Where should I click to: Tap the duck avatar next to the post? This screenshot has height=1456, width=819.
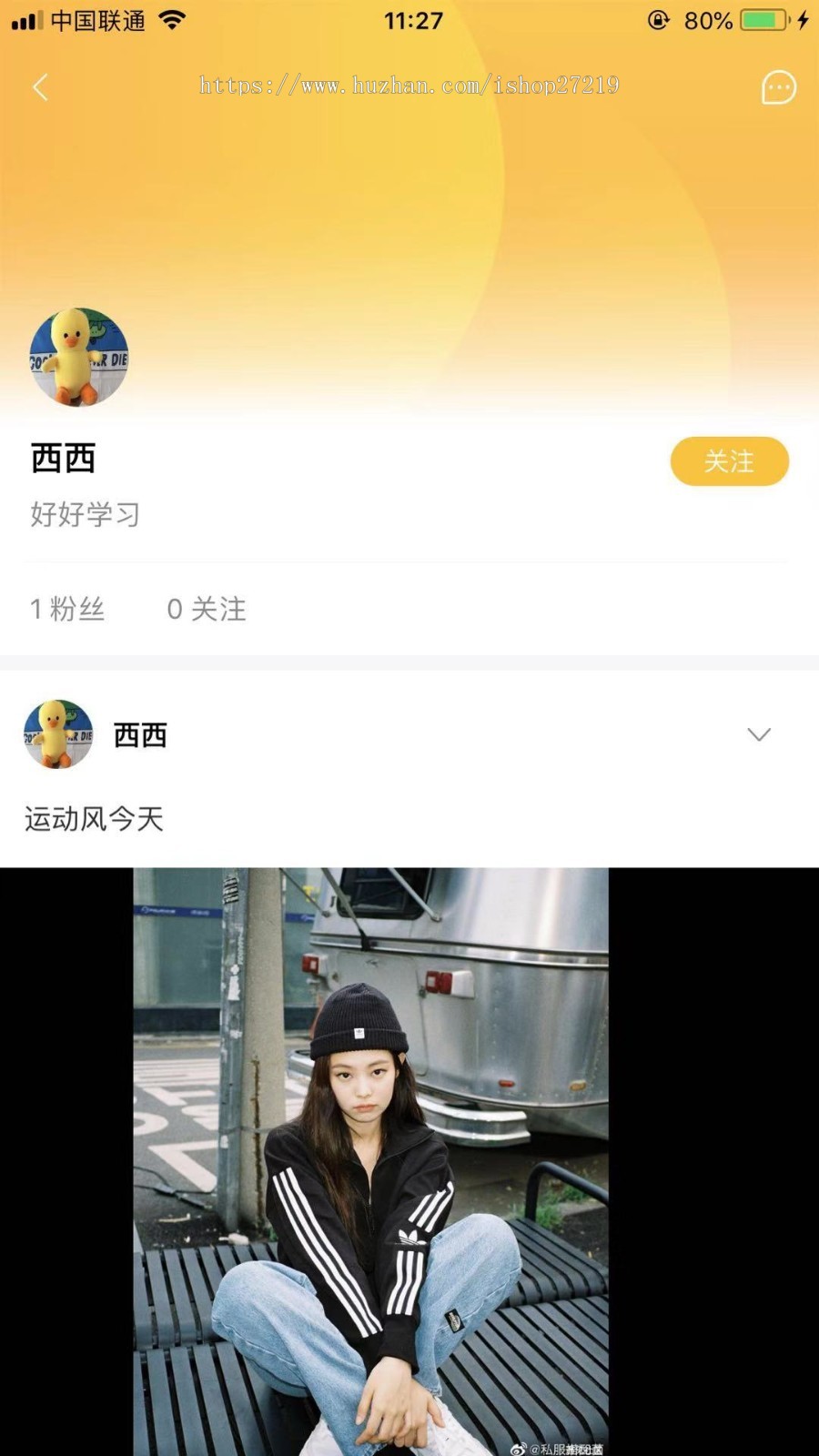coord(57,733)
